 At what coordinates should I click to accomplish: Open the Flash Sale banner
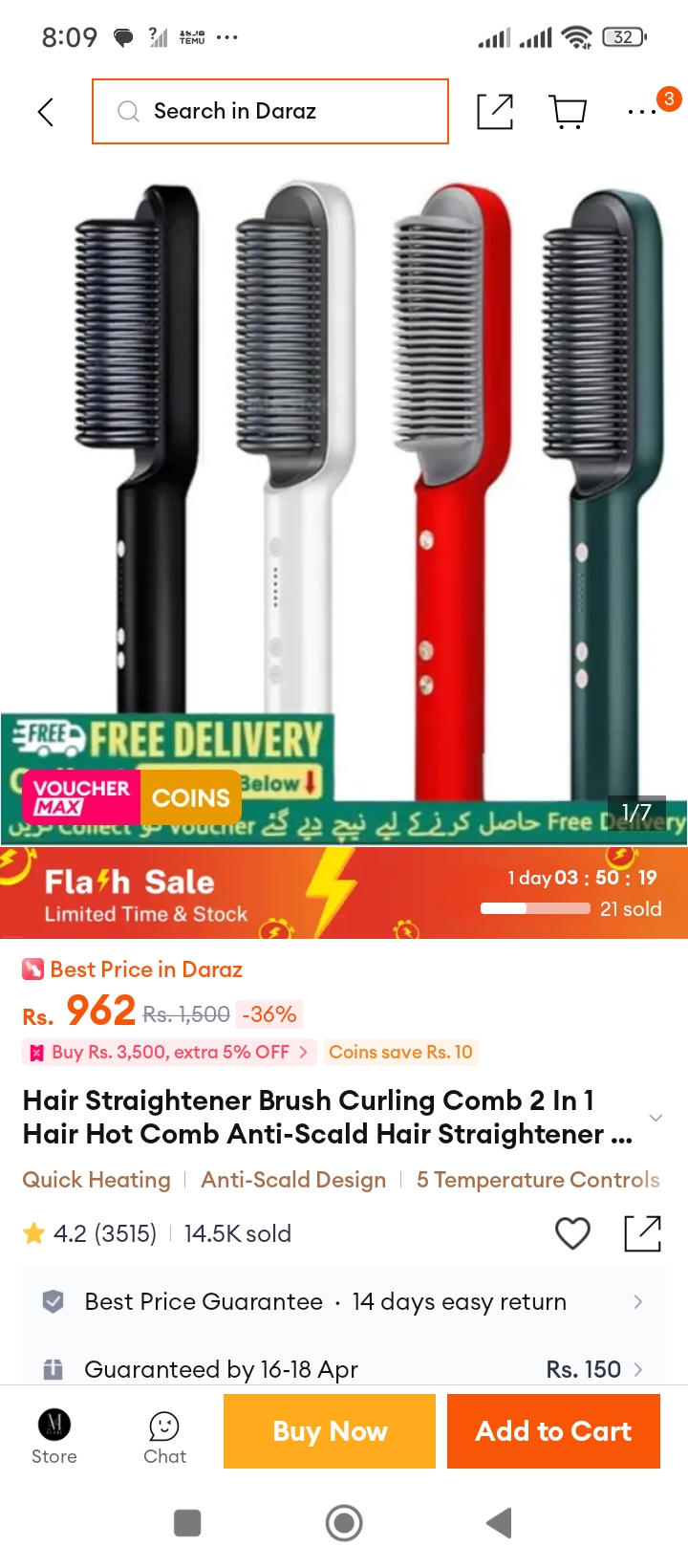pyautogui.click(x=344, y=893)
